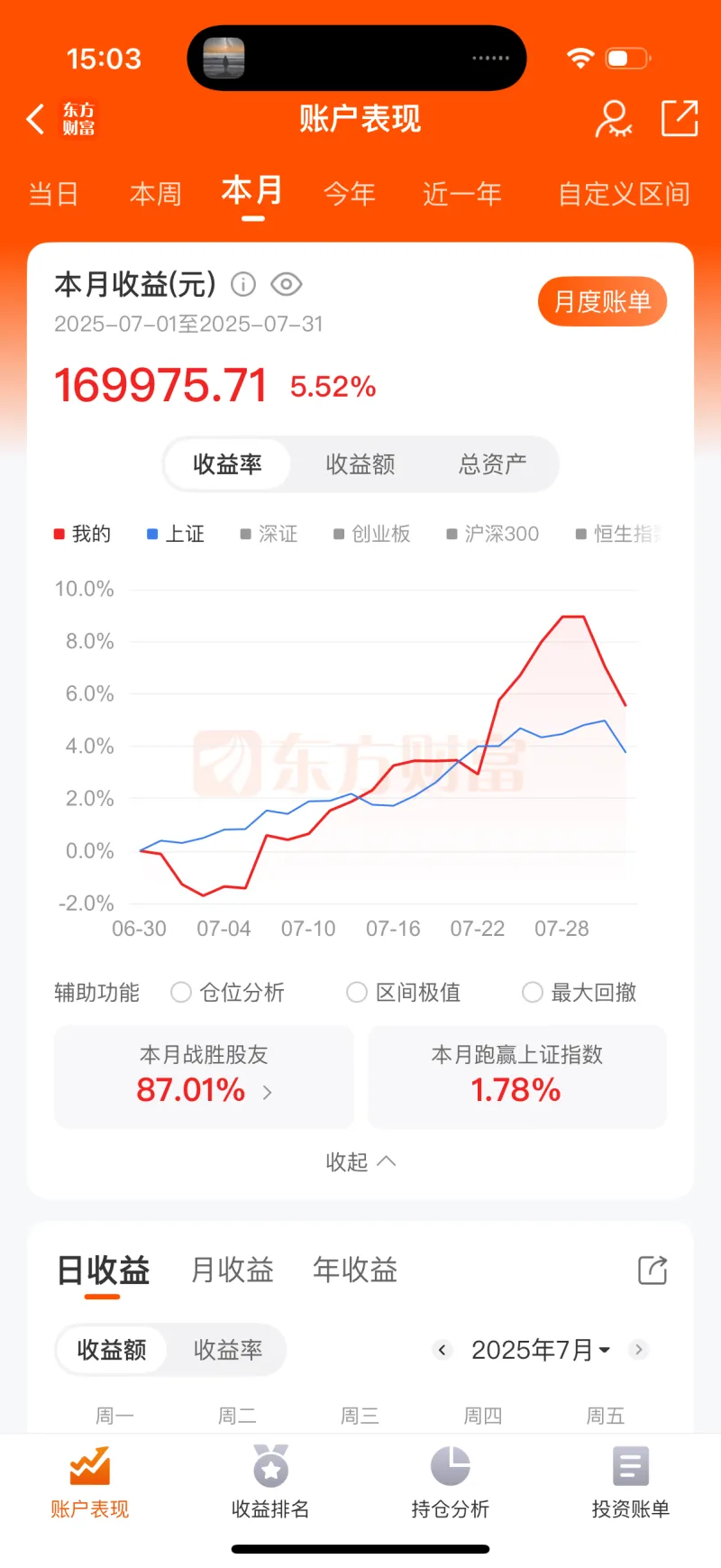721x1568 pixels.
Task: Share the account performance page
Action: click(680, 118)
